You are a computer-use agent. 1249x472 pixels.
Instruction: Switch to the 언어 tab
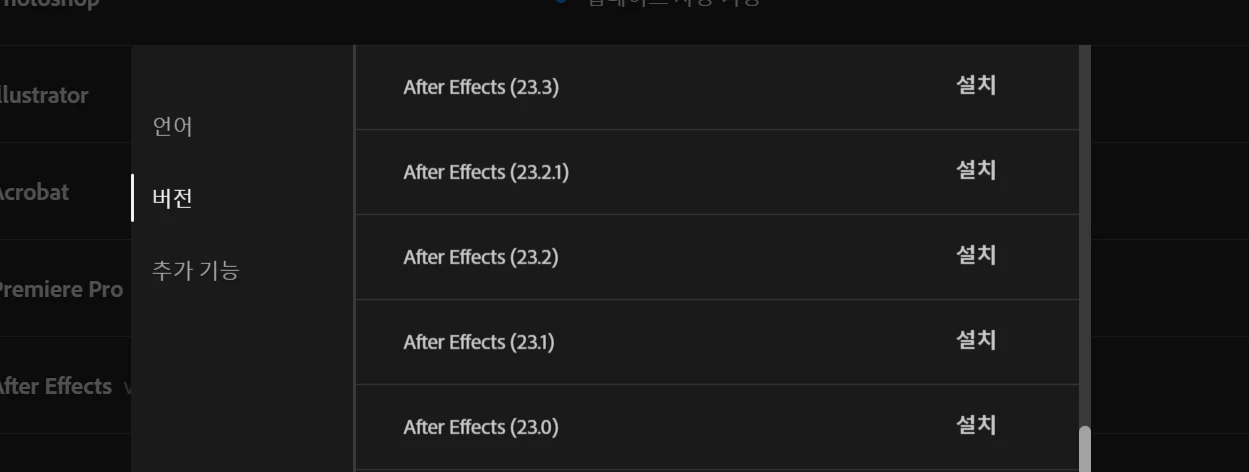(x=173, y=126)
